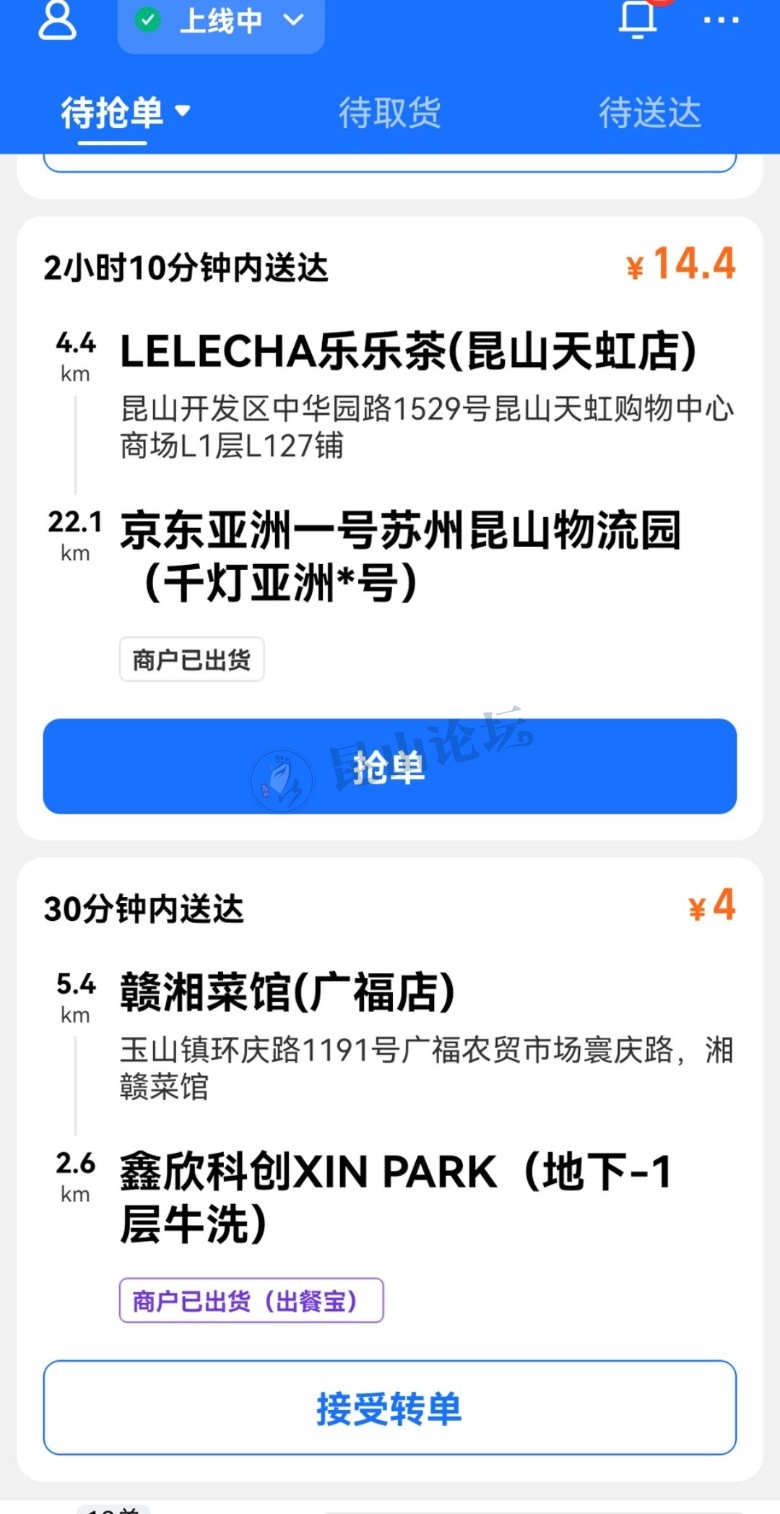Switch to the 待送达 tab
Screen dimensions: 780x1514
[650, 112]
